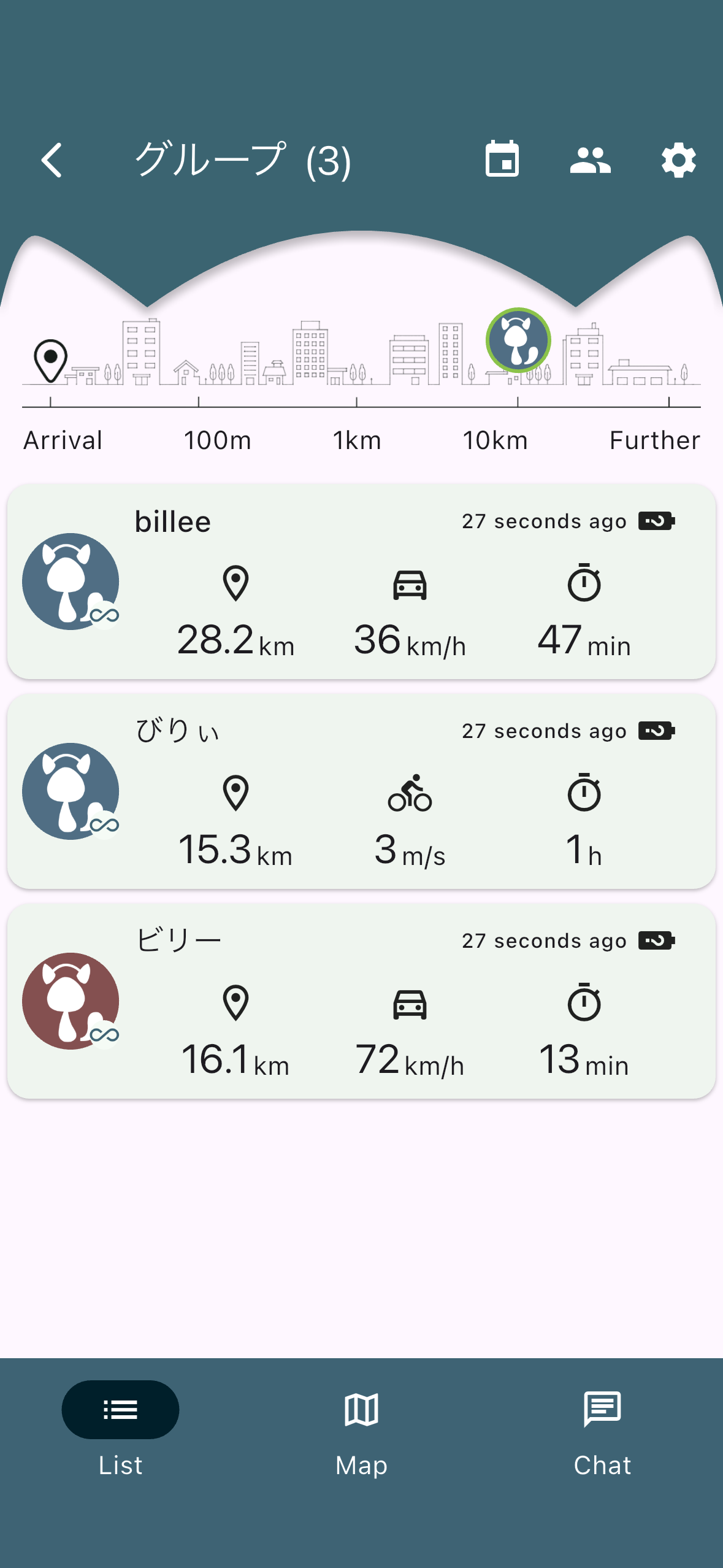
Task: Open group settings gear
Action: coord(678,161)
